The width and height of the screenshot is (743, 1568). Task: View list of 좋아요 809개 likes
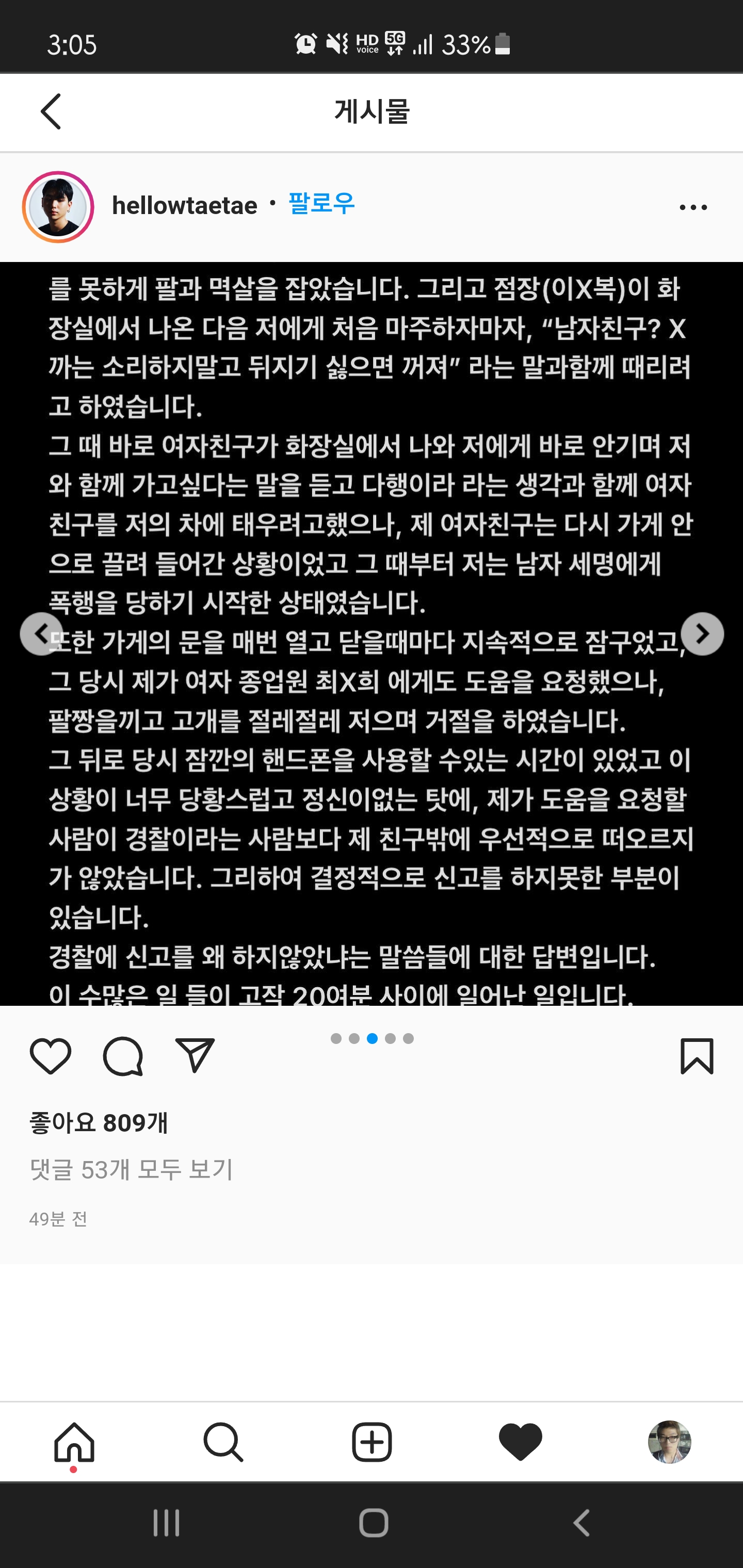[99, 1122]
